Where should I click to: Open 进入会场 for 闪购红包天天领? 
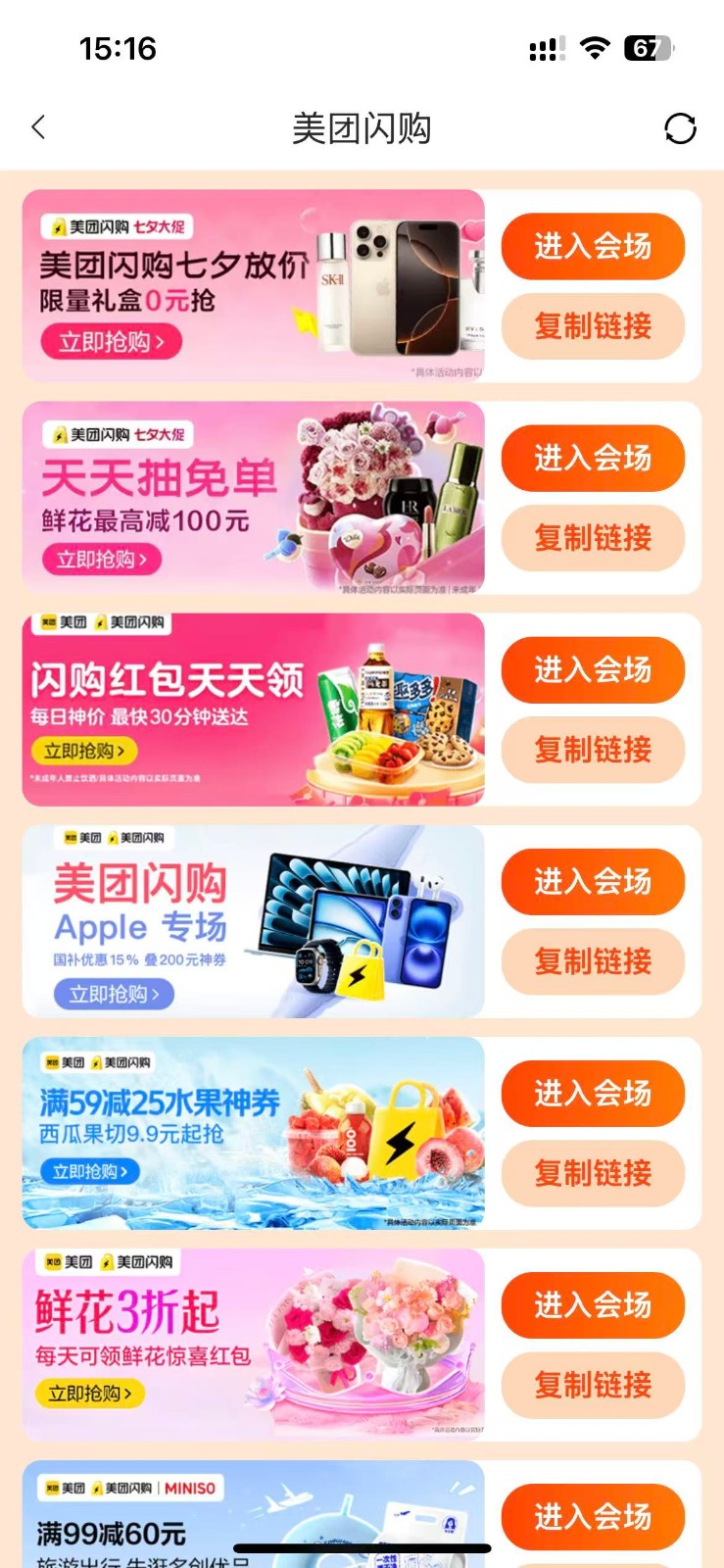click(593, 669)
